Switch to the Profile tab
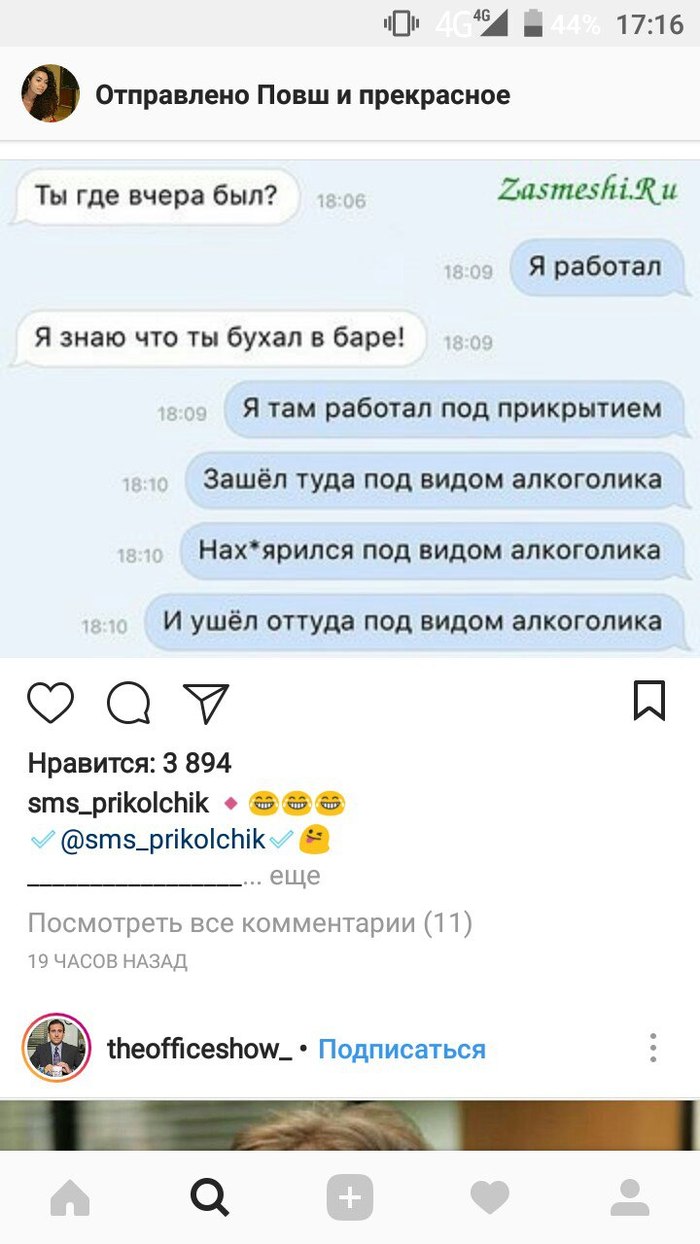 click(x=630, y=1197)
